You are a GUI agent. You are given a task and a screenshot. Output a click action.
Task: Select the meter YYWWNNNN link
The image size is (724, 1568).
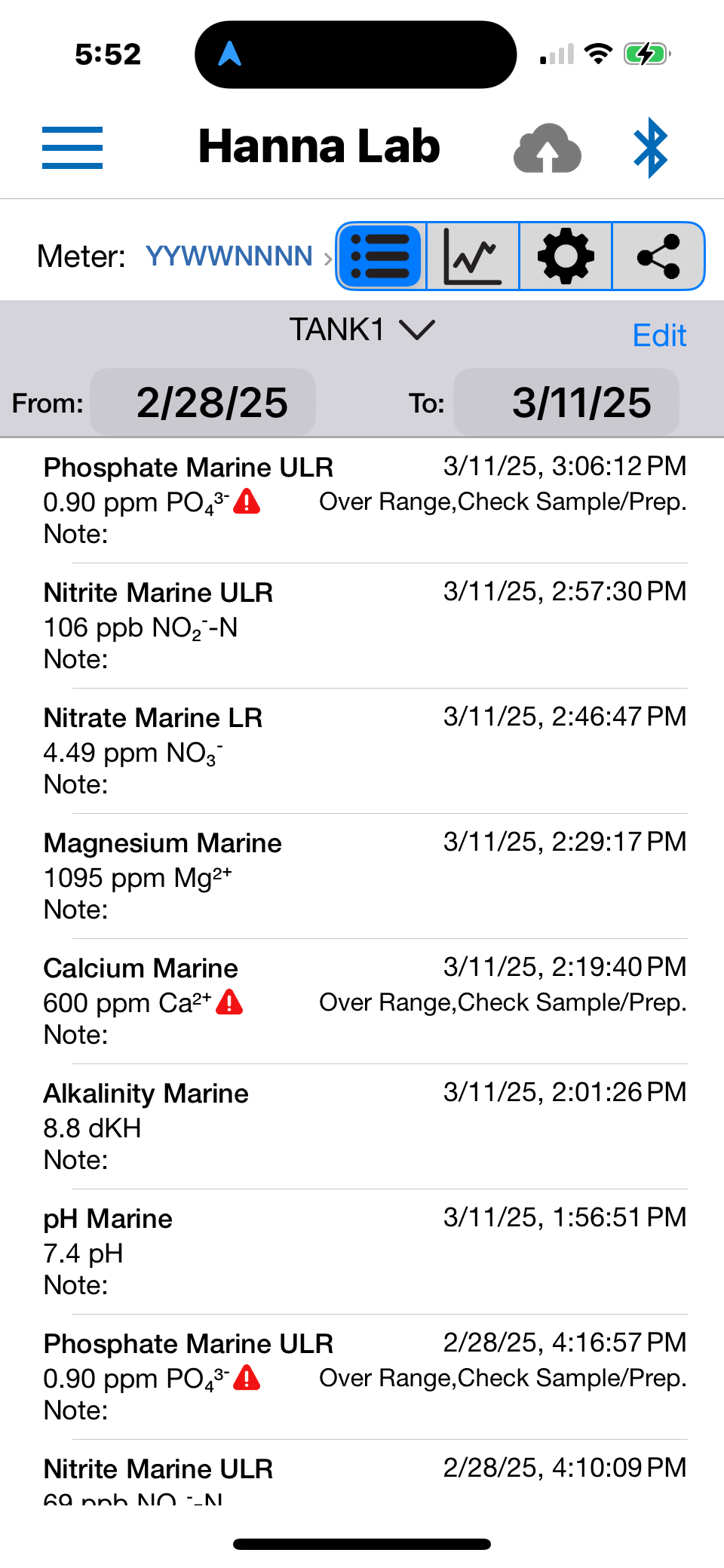(x=229, y=256)
